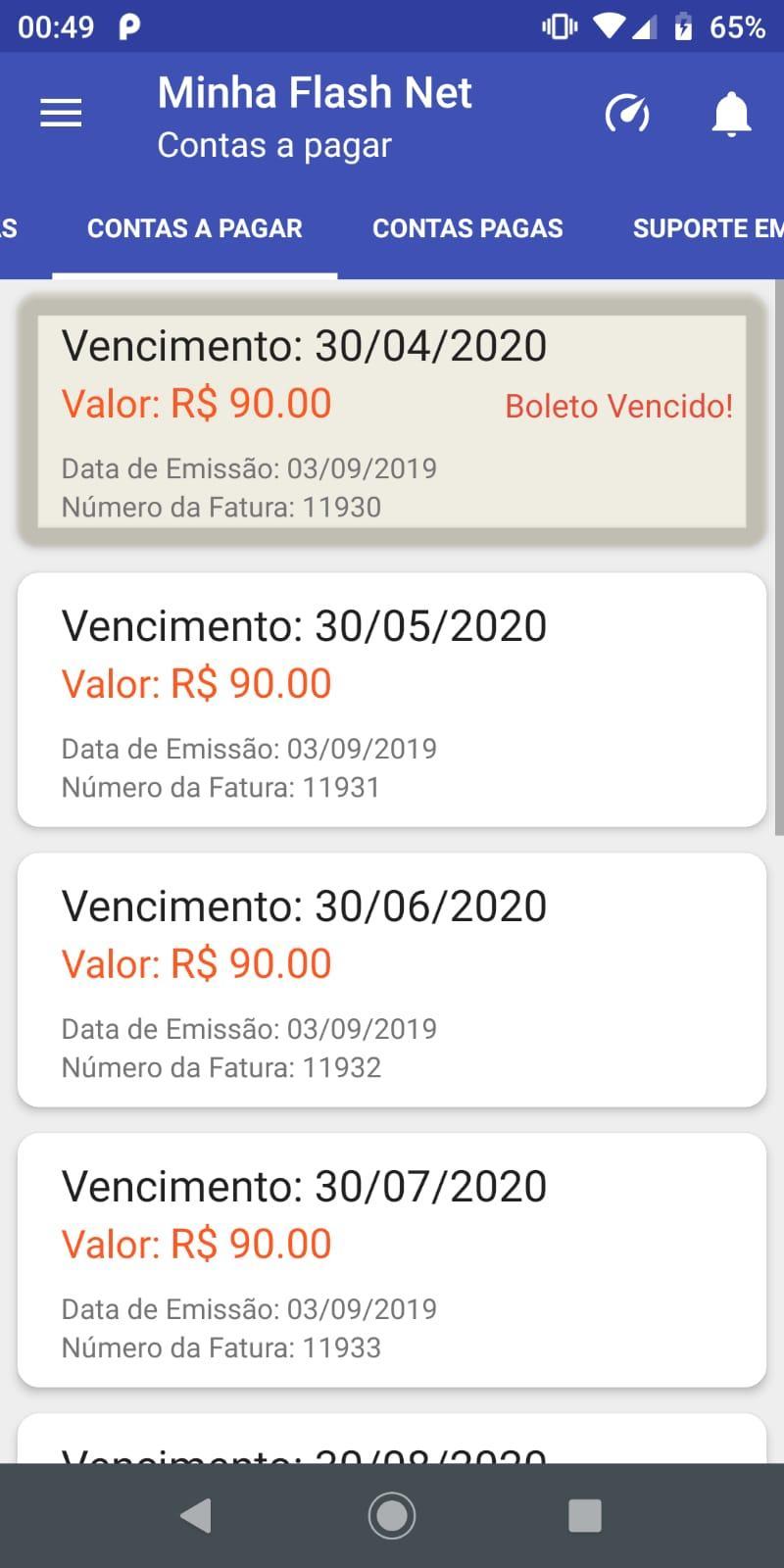Tap the system home button
784x1568 pixels.
pyautogui.click(x=392, y=1516)
